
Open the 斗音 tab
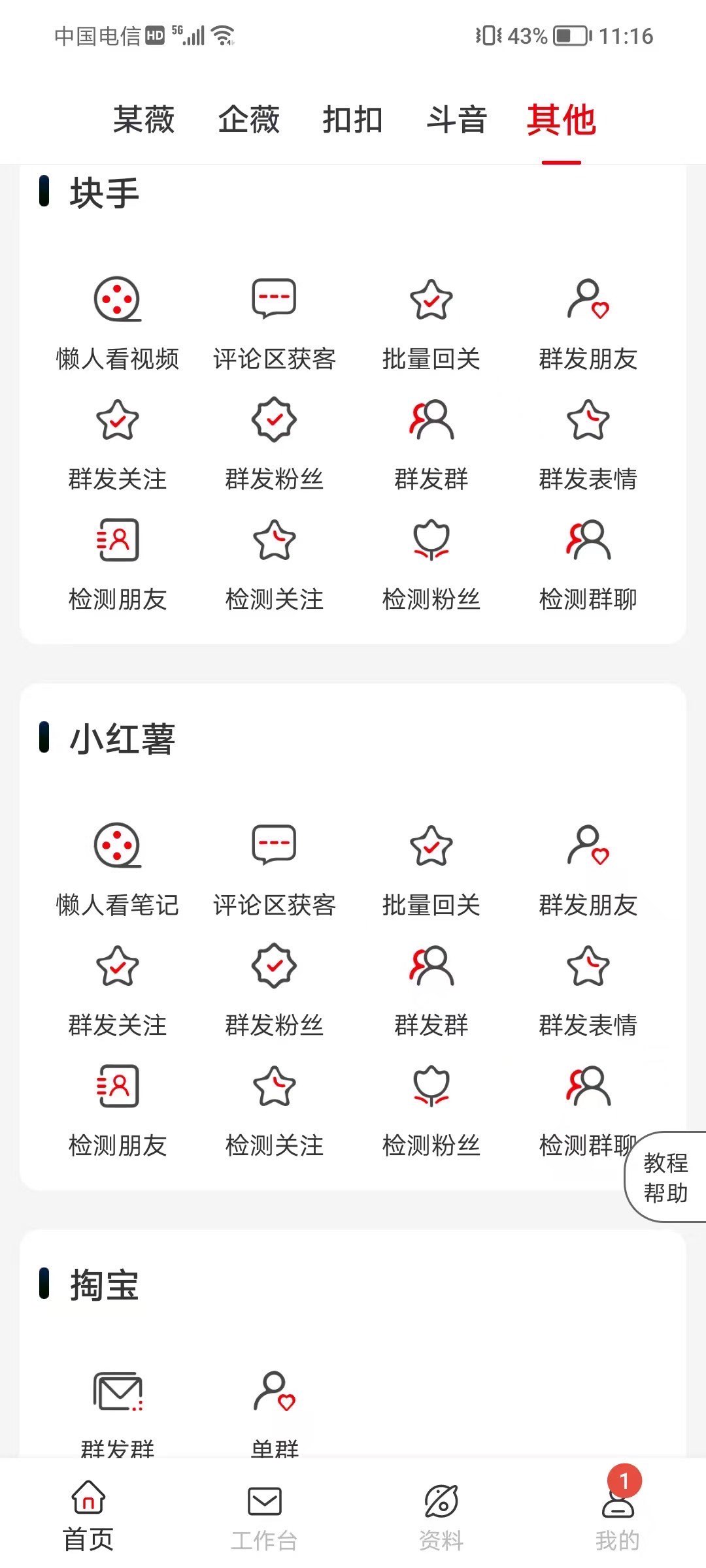[x=457, y=120]
